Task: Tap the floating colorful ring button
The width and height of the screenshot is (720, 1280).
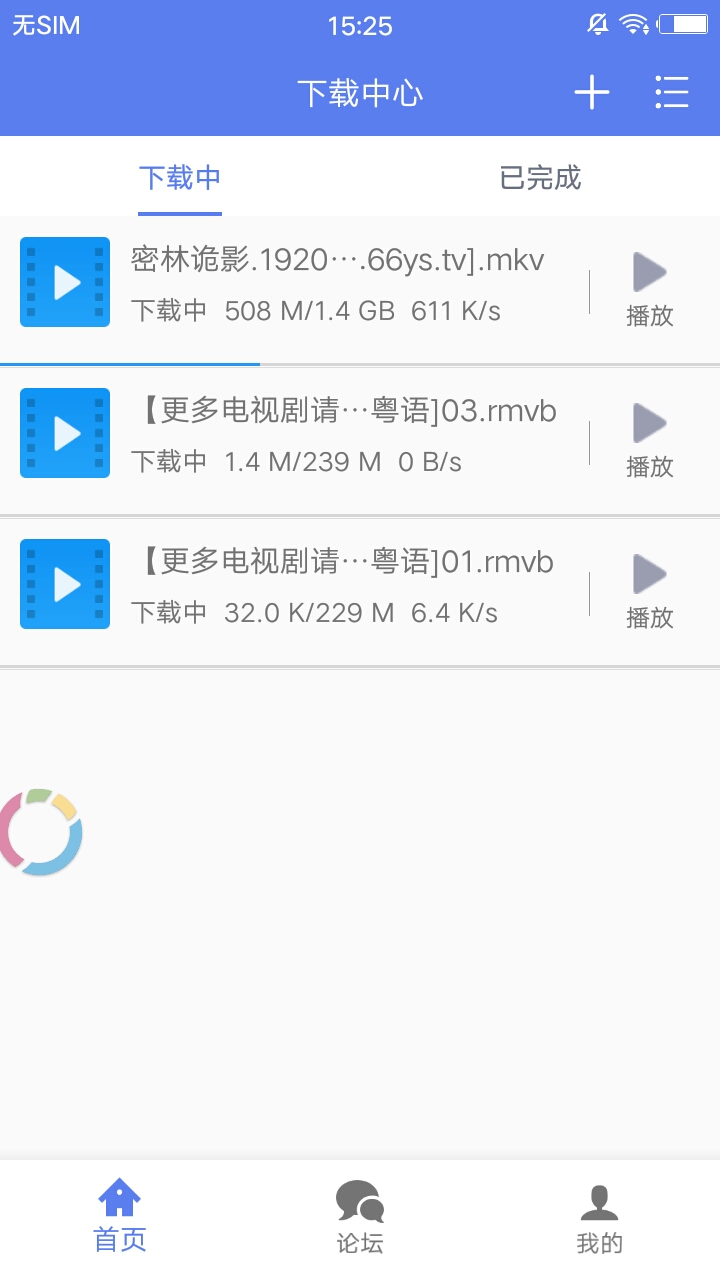Action: click(38, 832)
